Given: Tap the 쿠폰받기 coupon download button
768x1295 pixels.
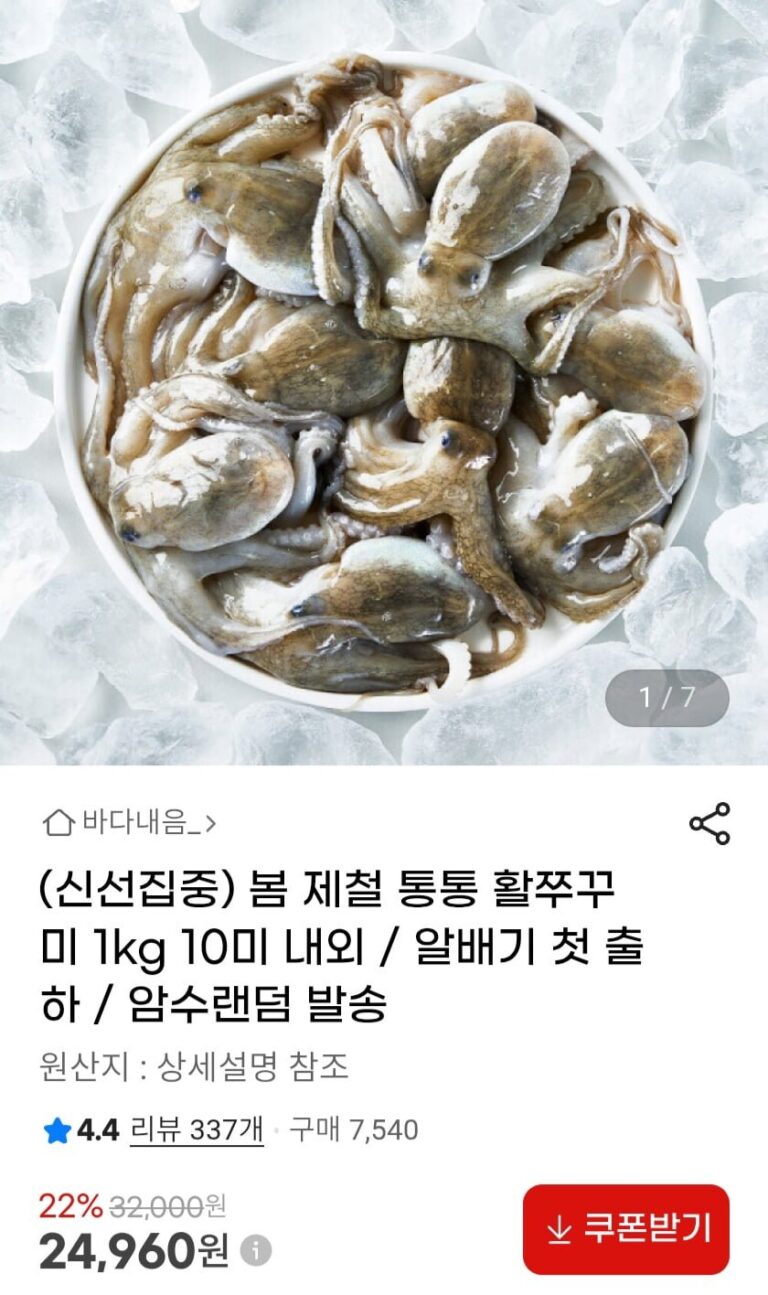Looking at the screenshot, I should pos(626,1229).
